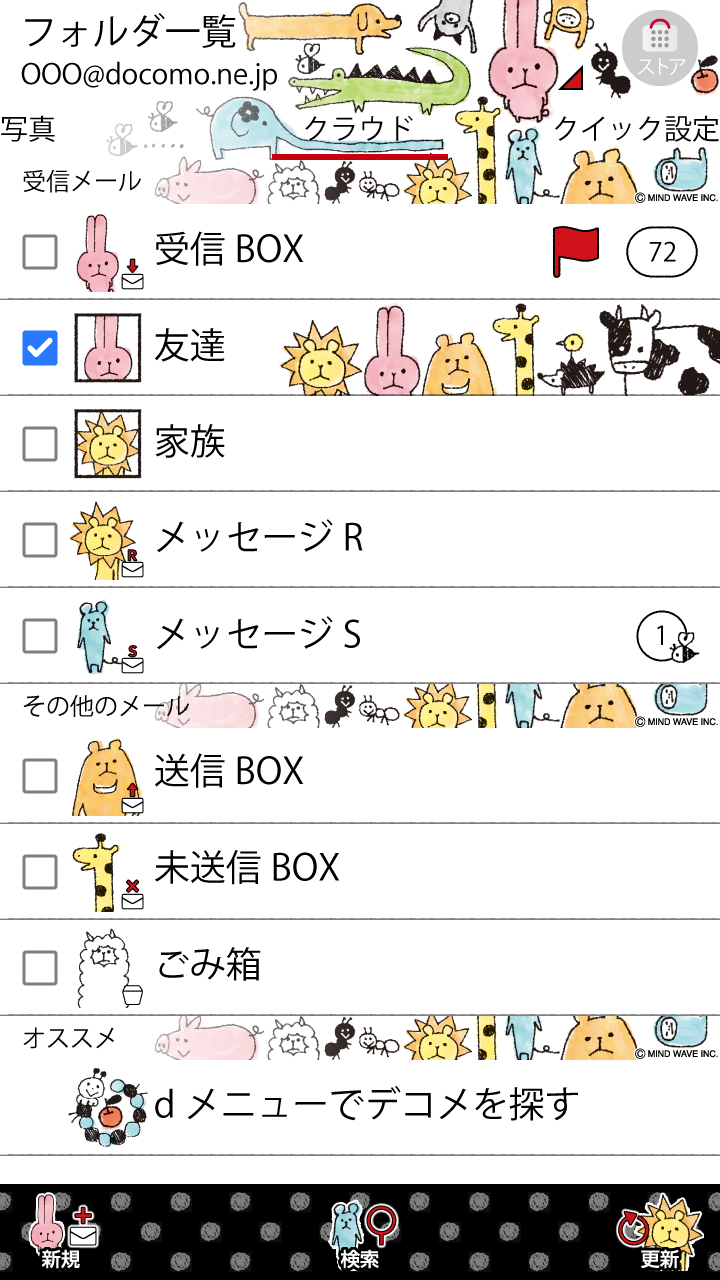Image resolution: width=720 pixels, height=1280 pixels.
Task: Open d メニューでデコメを探す
Action: pyautogui.click(x=366, y=1105)
